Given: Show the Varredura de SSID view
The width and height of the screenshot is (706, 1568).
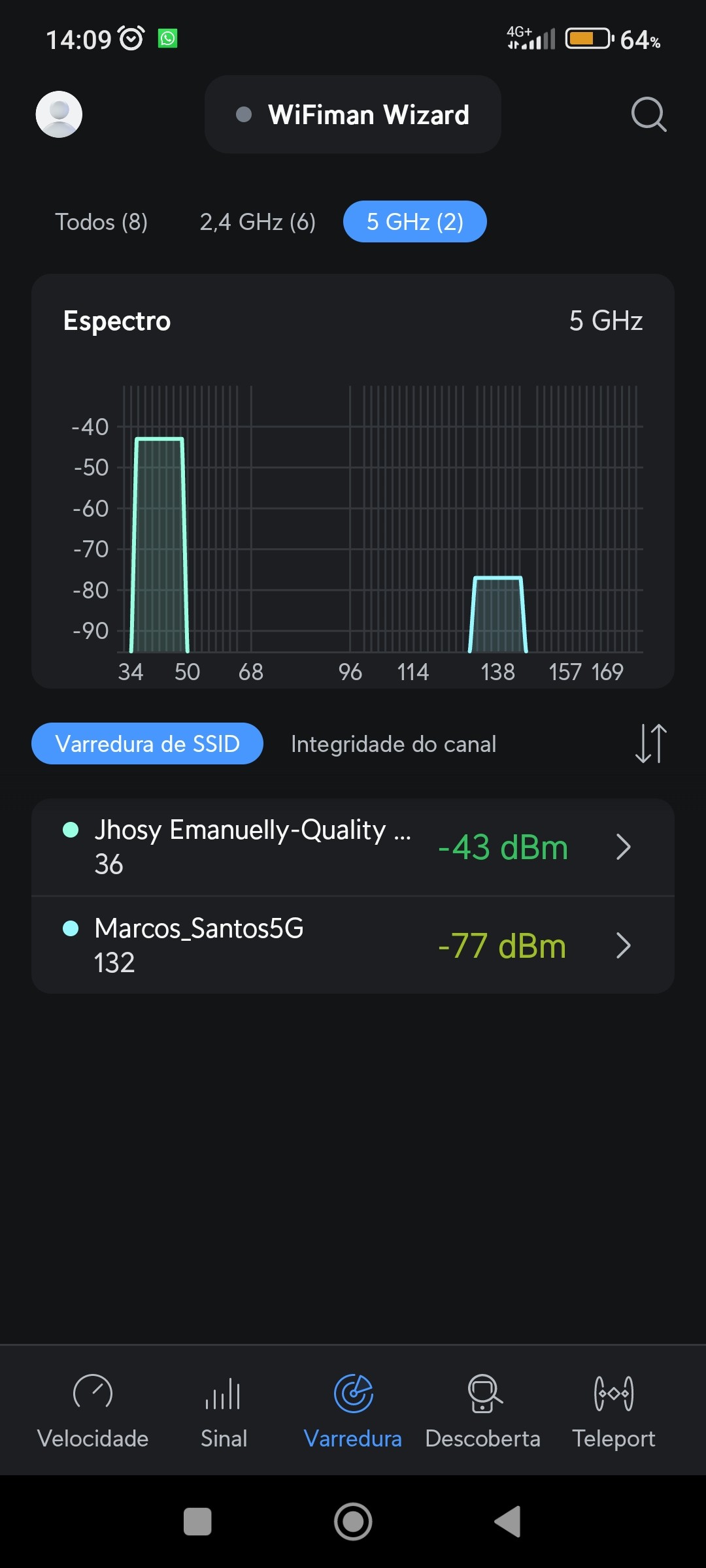Looking at the screenshot, I should [147, 743].
